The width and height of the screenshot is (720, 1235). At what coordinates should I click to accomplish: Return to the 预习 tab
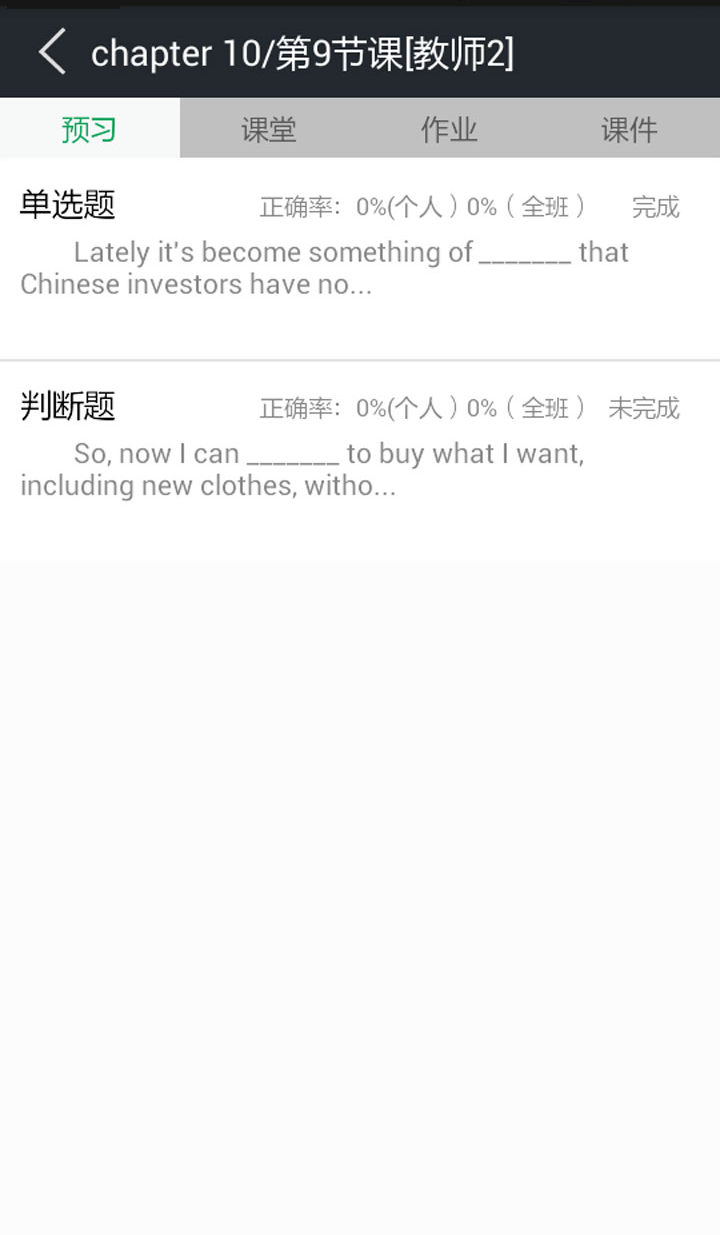pyautogui.click(x=89, y=128)
